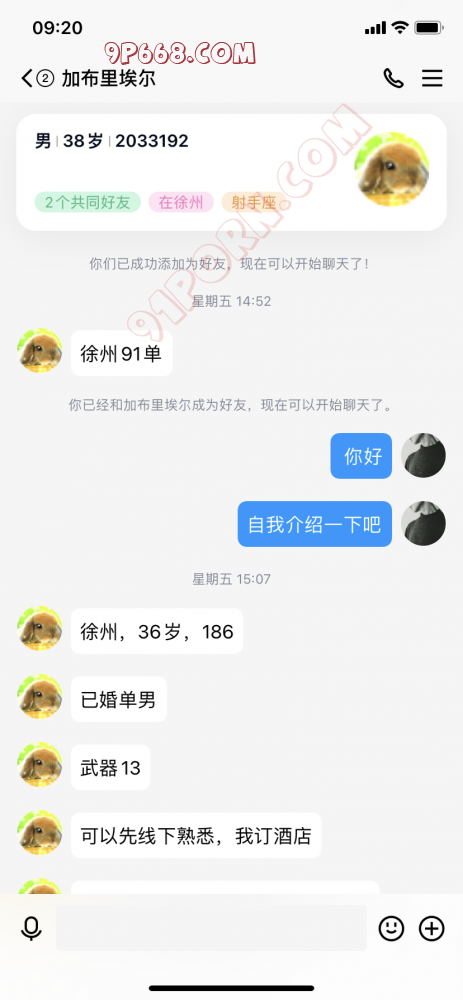Image resolution: width=463 pixels, height=1000 pixels.
Task: Focus the message input field
Action: coord(211,928)
